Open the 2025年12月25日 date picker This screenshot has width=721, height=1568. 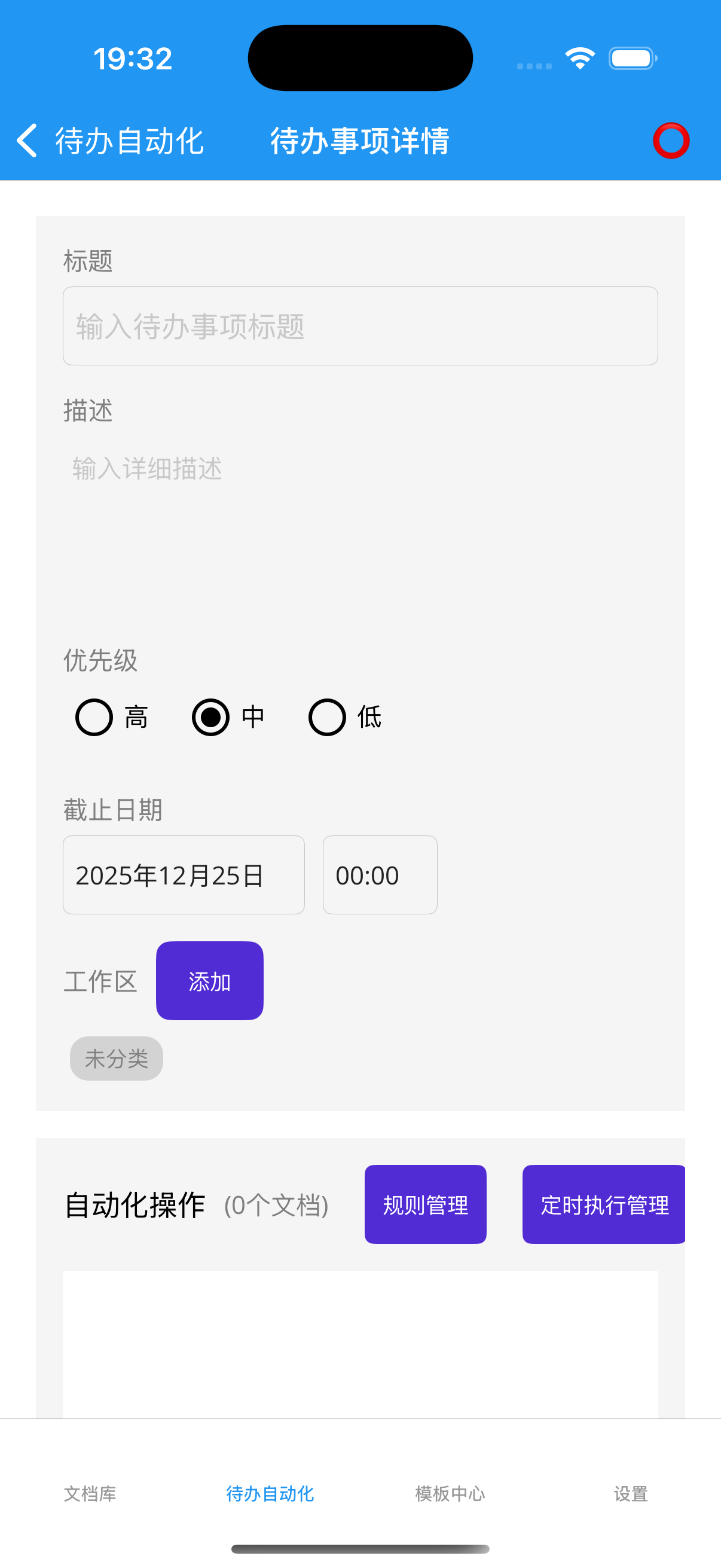(x=183, y=875)
